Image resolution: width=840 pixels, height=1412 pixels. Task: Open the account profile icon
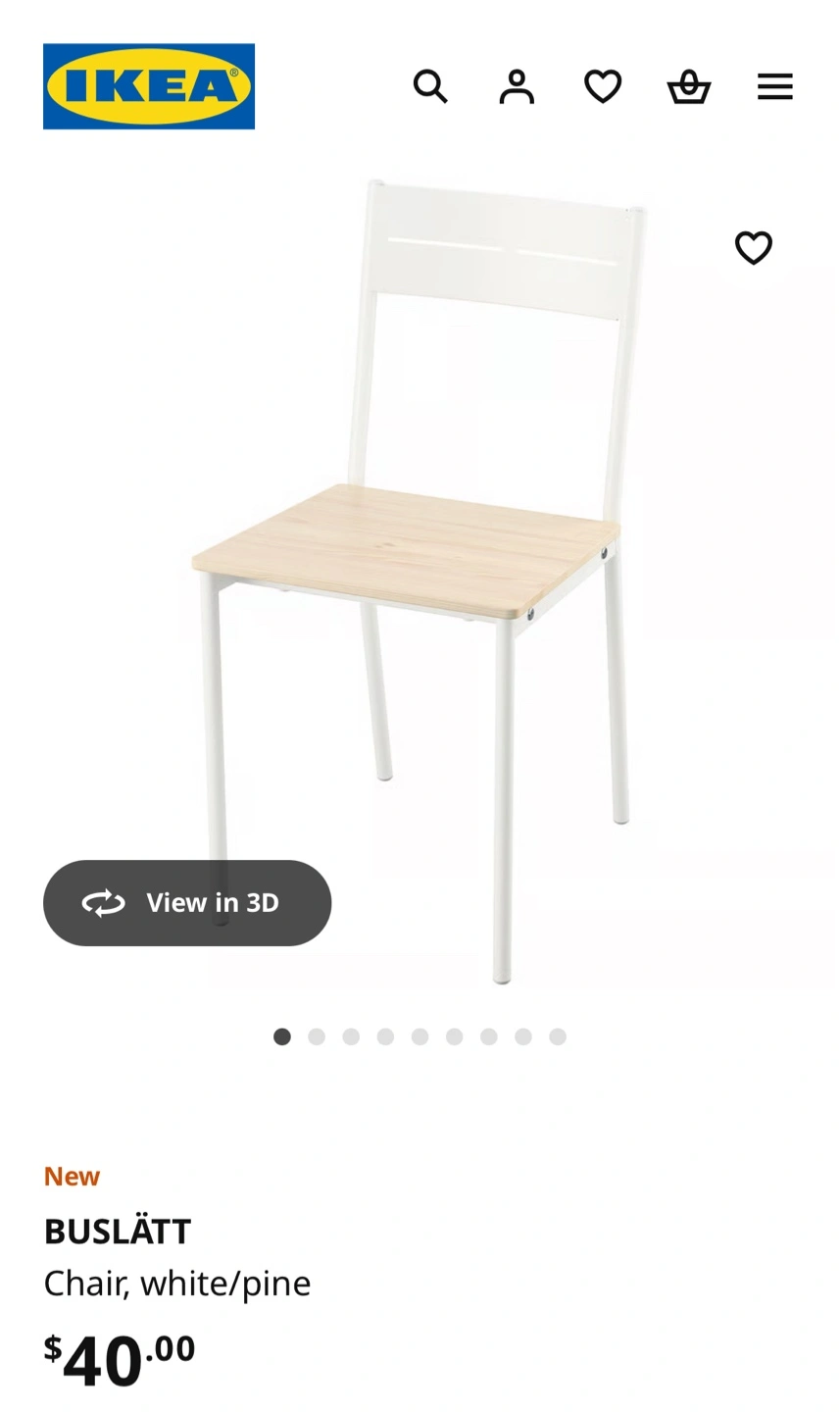coord(517,86)
